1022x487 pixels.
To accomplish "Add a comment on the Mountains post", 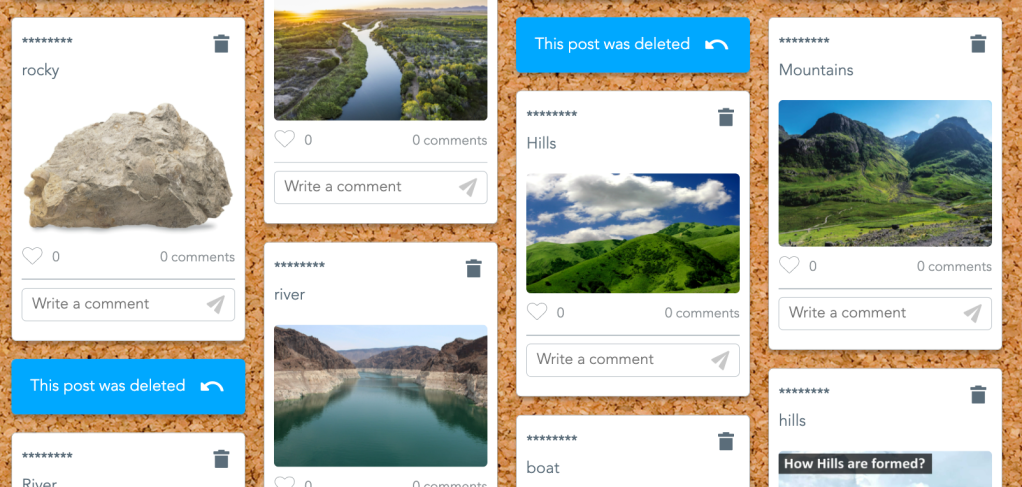I will (867, 313).
